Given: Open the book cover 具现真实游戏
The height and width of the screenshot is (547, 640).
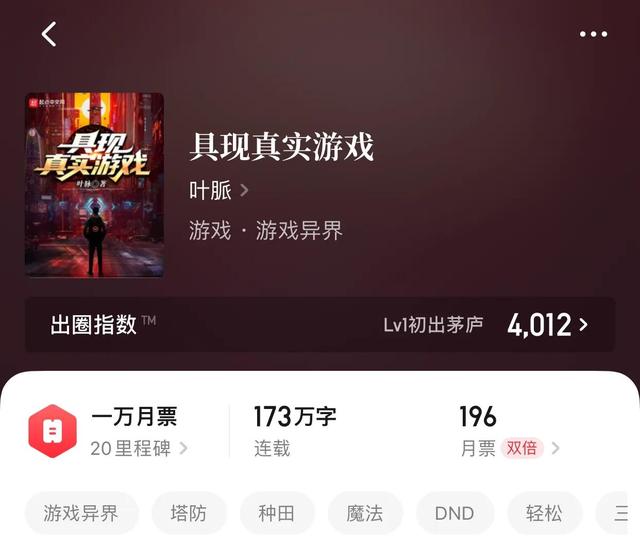Looking at the screenshot, I should point(94,185).
